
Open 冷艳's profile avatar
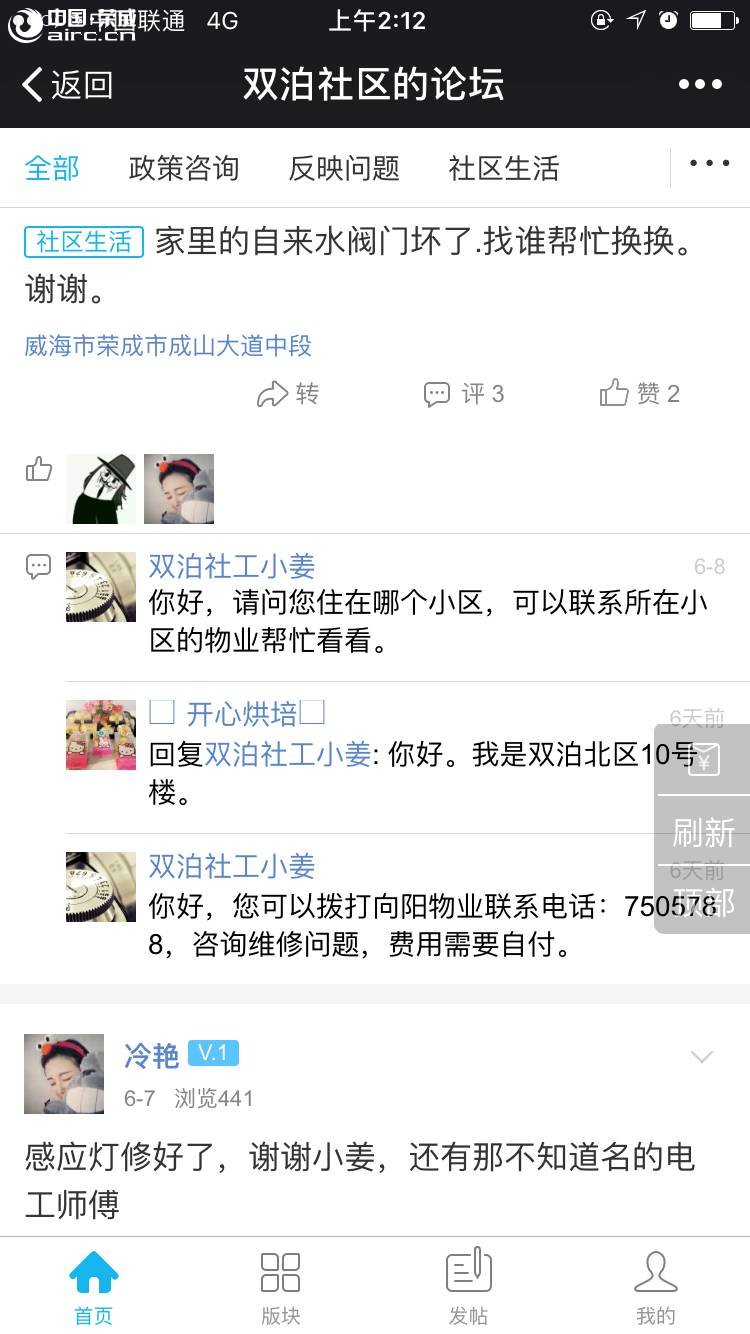pos(64,1074)
